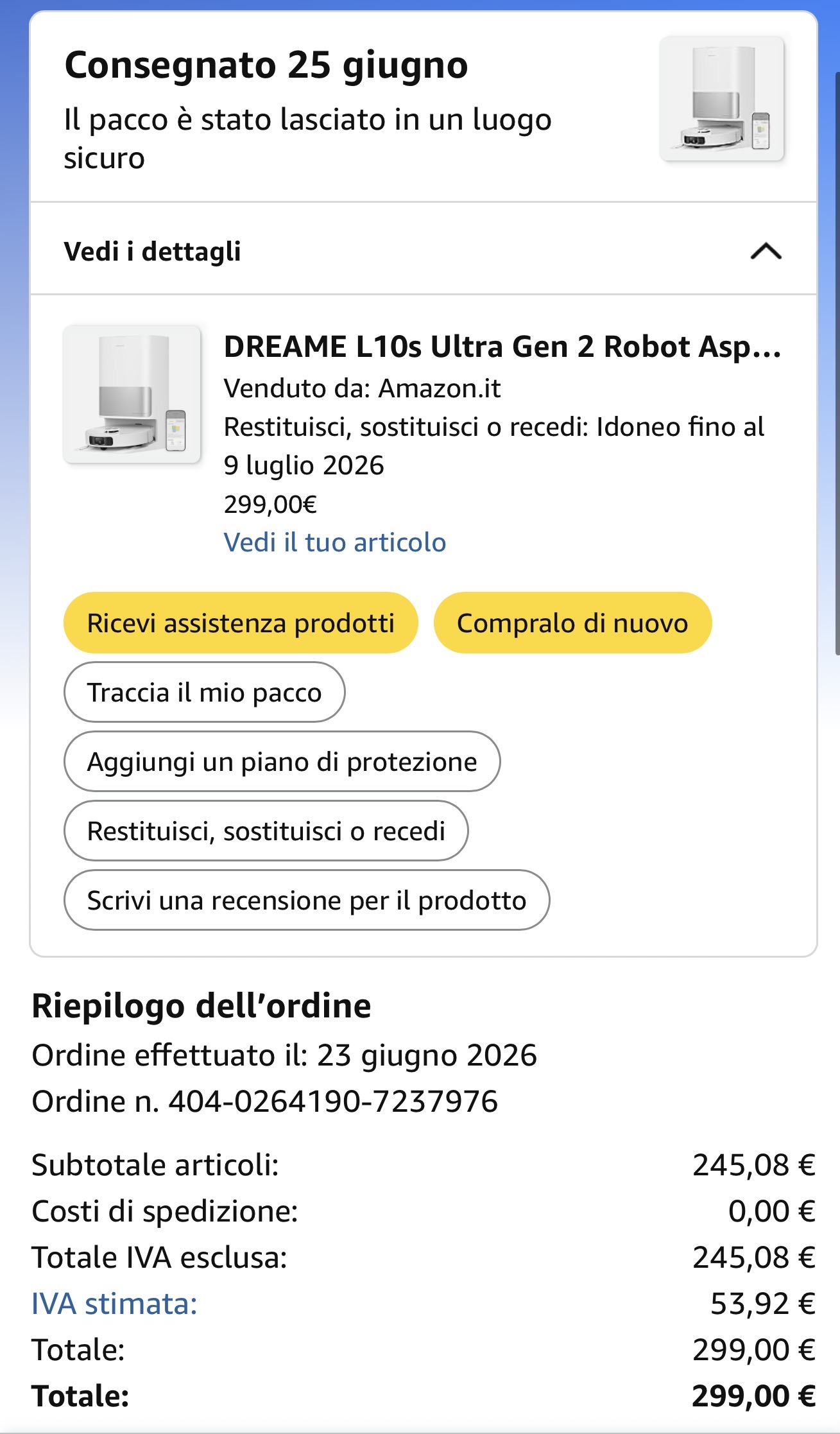This screenshot has width=840, height=1434.
Task: Open the DREAME robot product thumbnail in details
Action: pos(132,394)
